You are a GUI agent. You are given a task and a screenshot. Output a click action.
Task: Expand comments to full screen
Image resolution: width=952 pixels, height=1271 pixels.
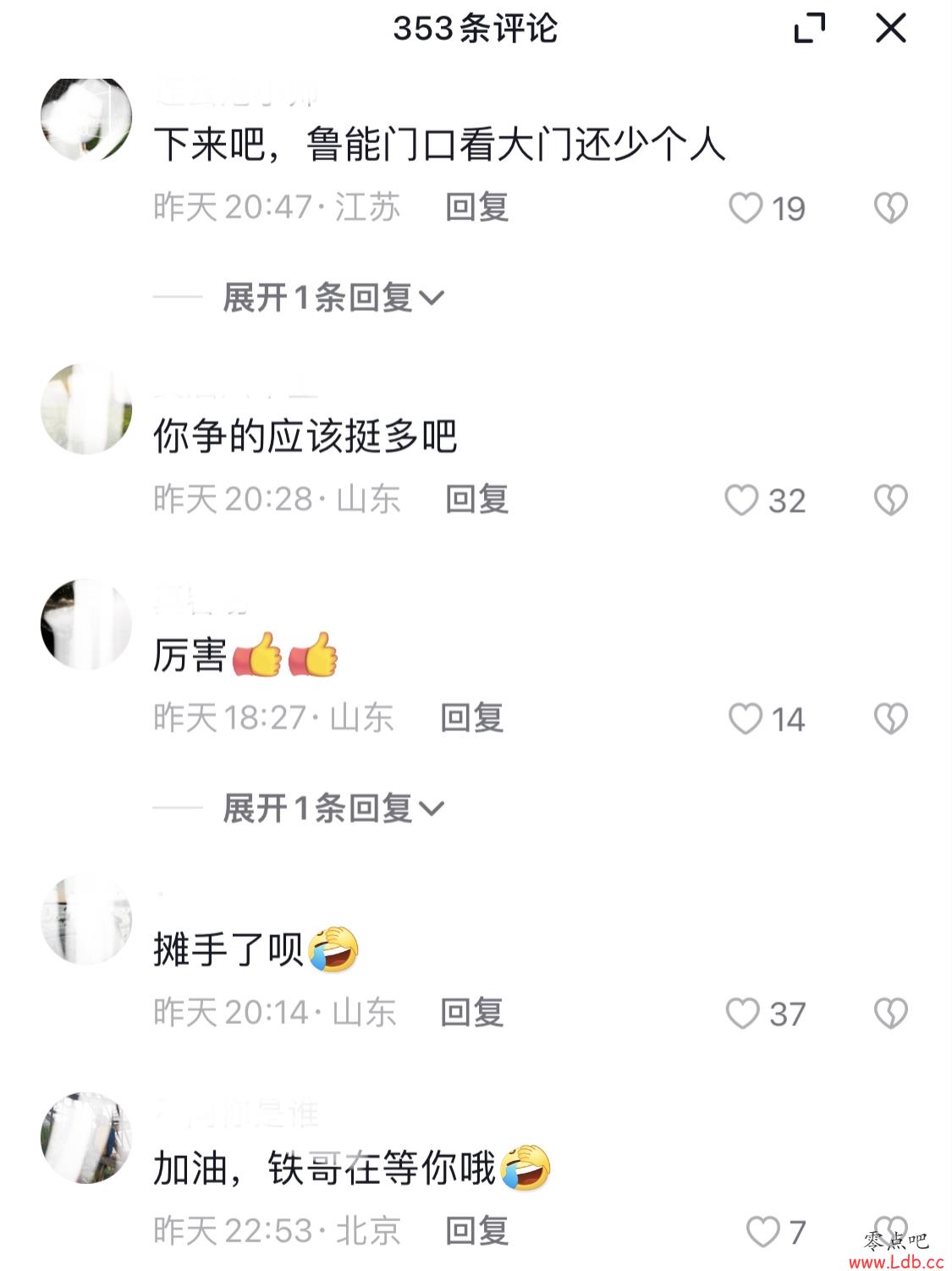coord(810,29)
